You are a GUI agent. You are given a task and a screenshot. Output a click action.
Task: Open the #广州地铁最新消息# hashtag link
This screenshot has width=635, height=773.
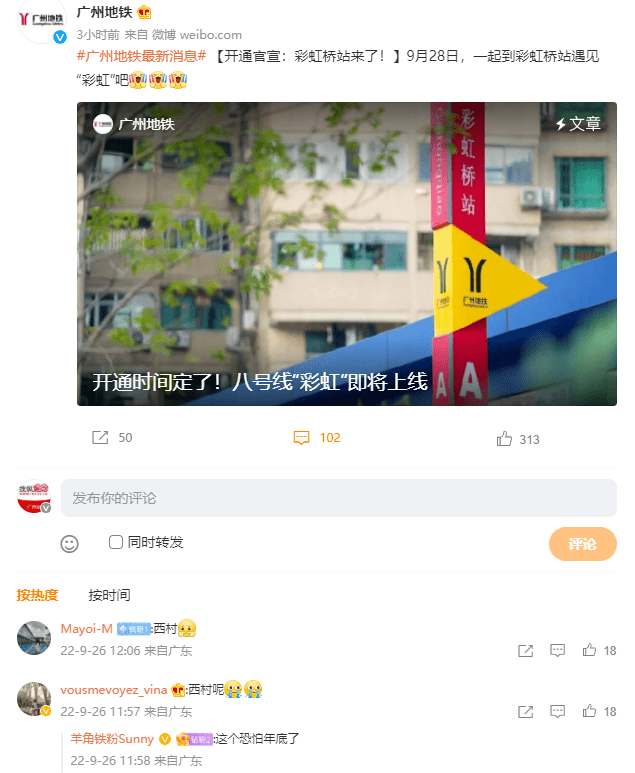pos(141,57)
